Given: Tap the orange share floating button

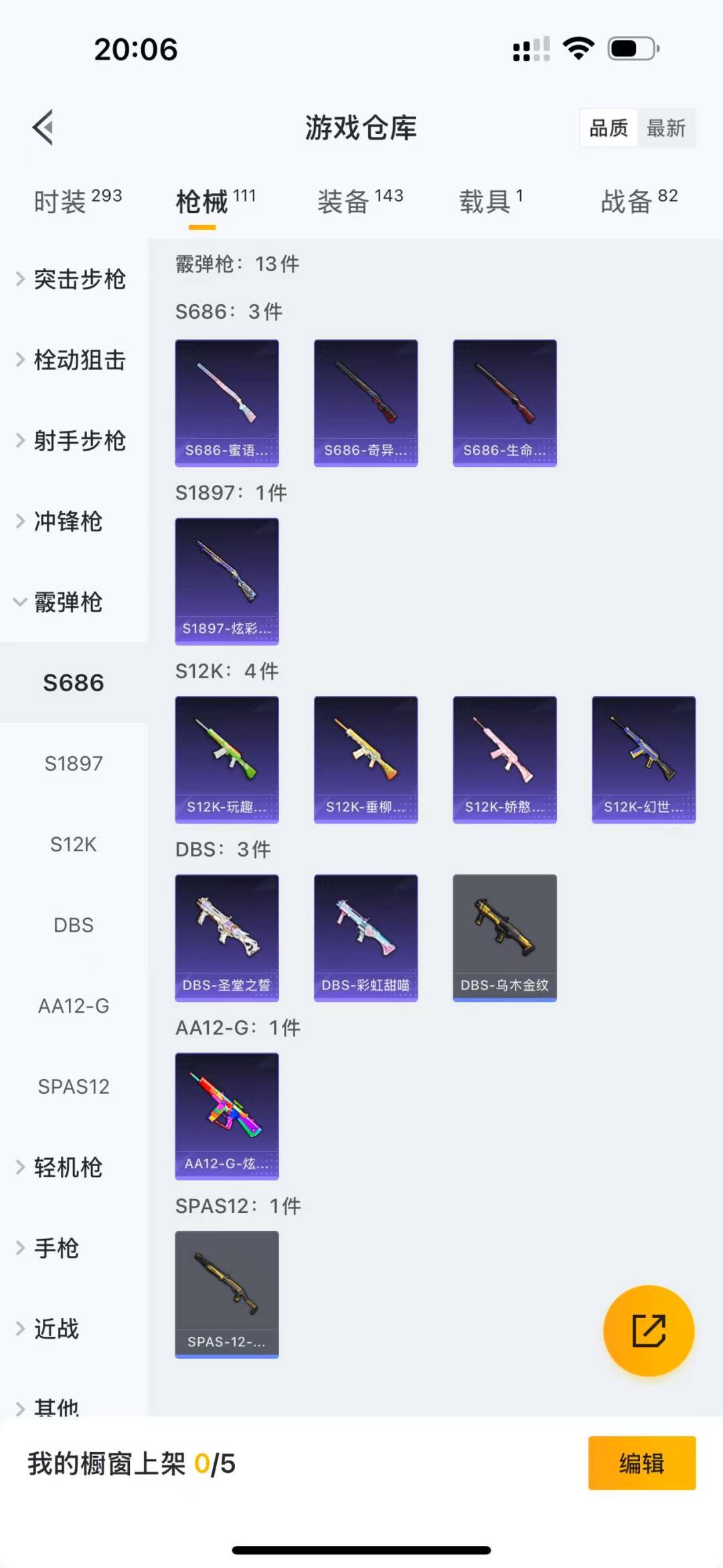Looking at the screenshot, I should click(x=648, y=1330).
